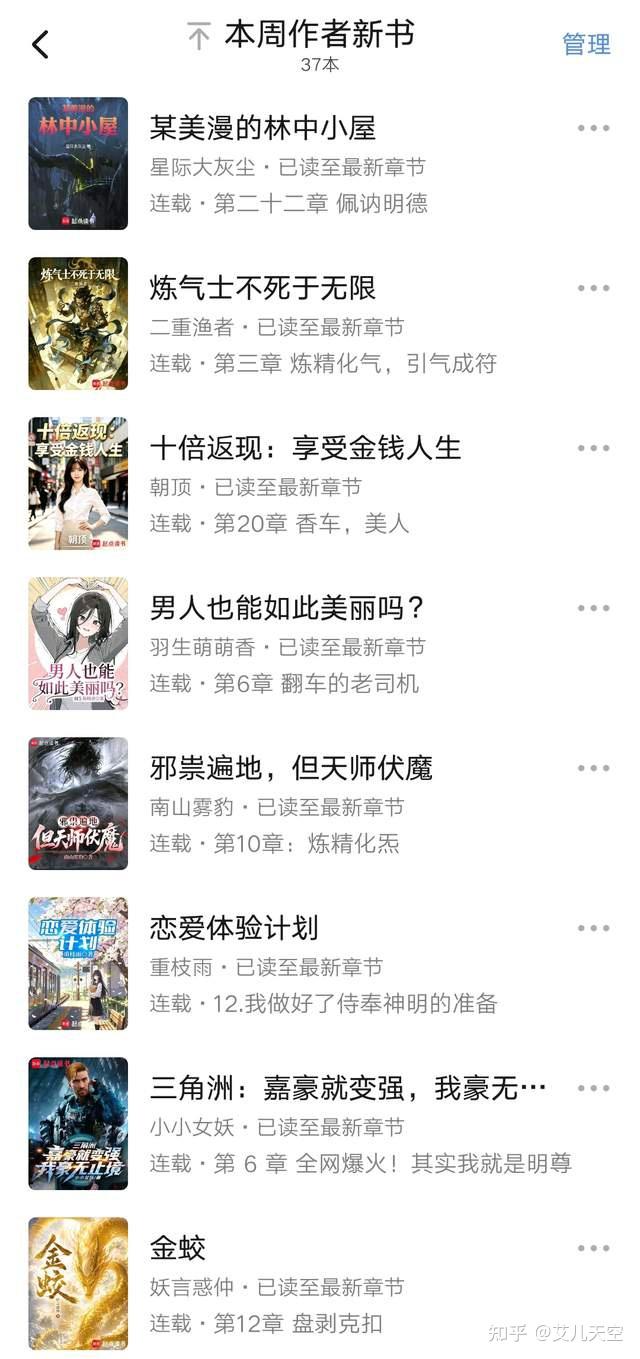Tap the 管理 button
Screen dimensions: 640x1359
pyautogui.click(x=586, y=44)
